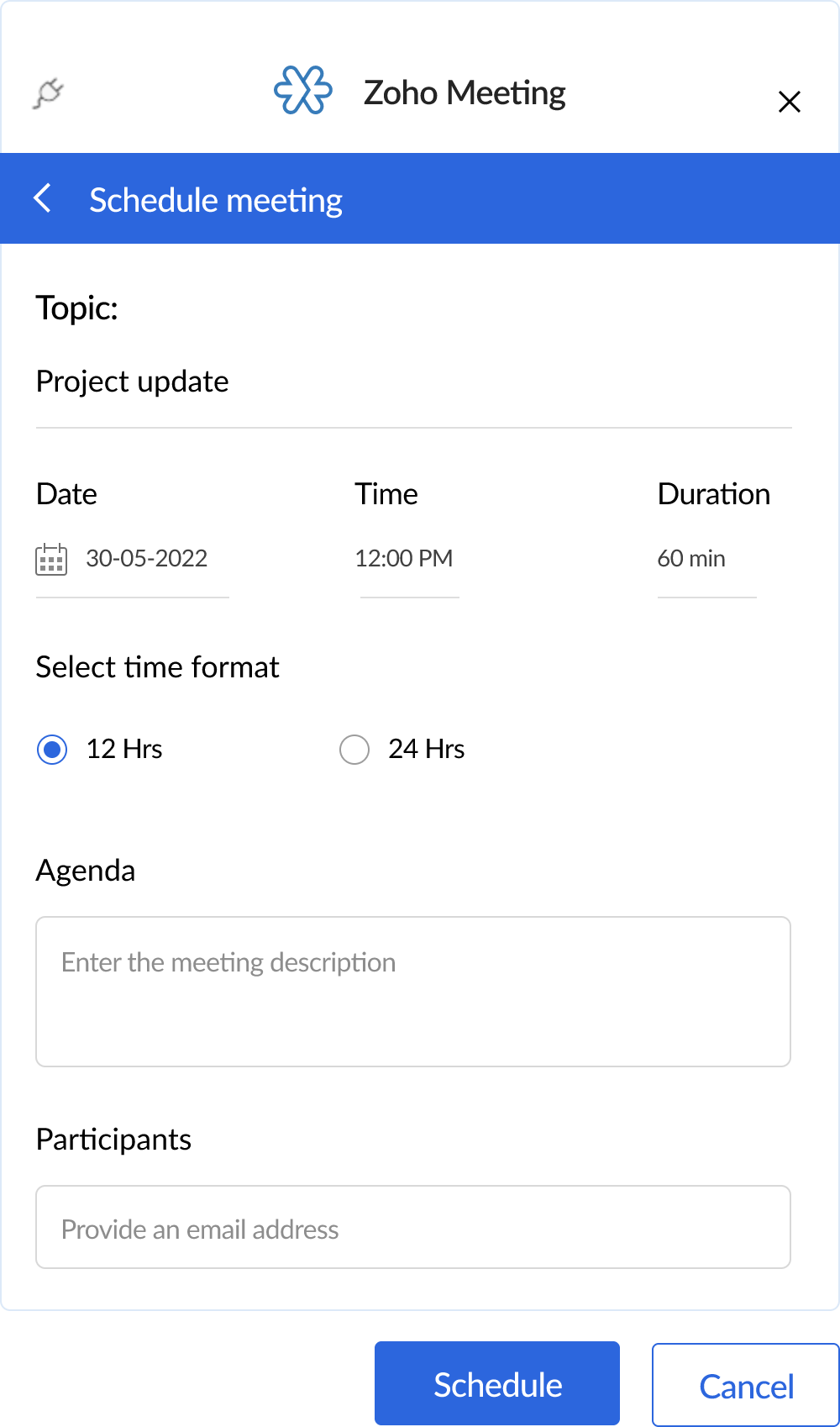Go back from Schedule meeting
The height and width of the screenshot is (1427, 840).
click(x=43, y=199)
